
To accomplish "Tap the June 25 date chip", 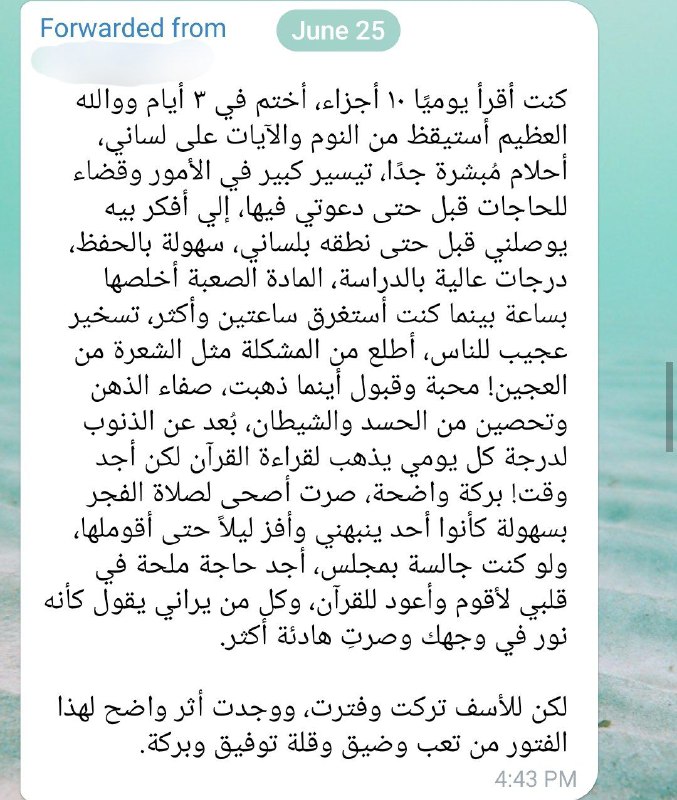I will pyautogui.click(x=339, y=31).
